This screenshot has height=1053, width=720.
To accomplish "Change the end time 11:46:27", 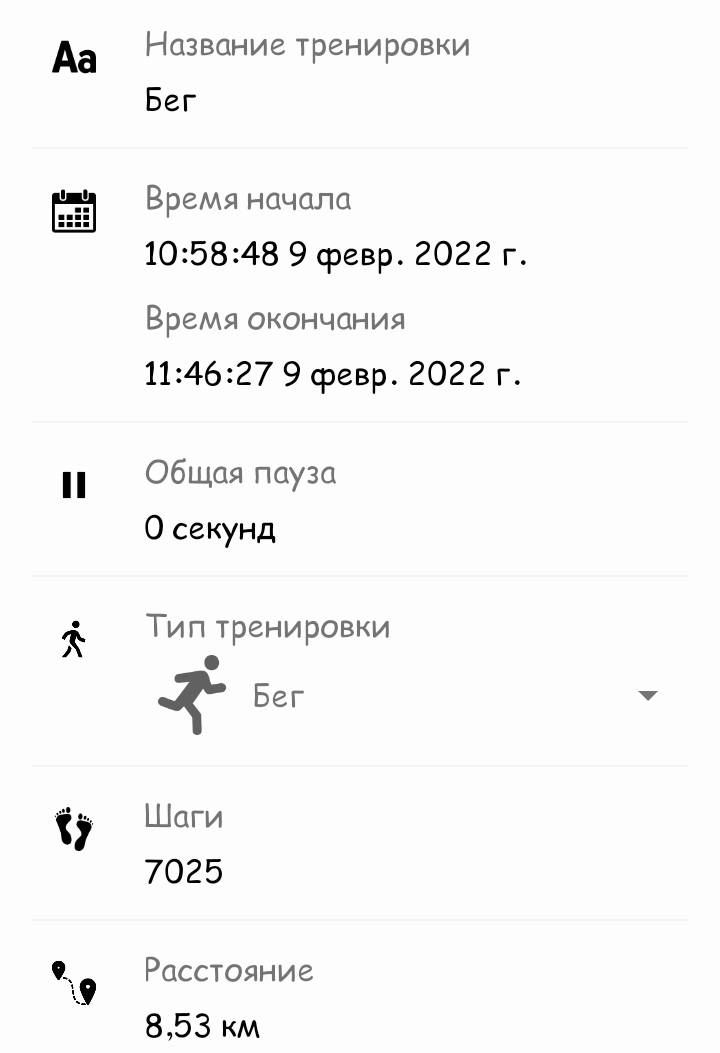I will [332, 375].
